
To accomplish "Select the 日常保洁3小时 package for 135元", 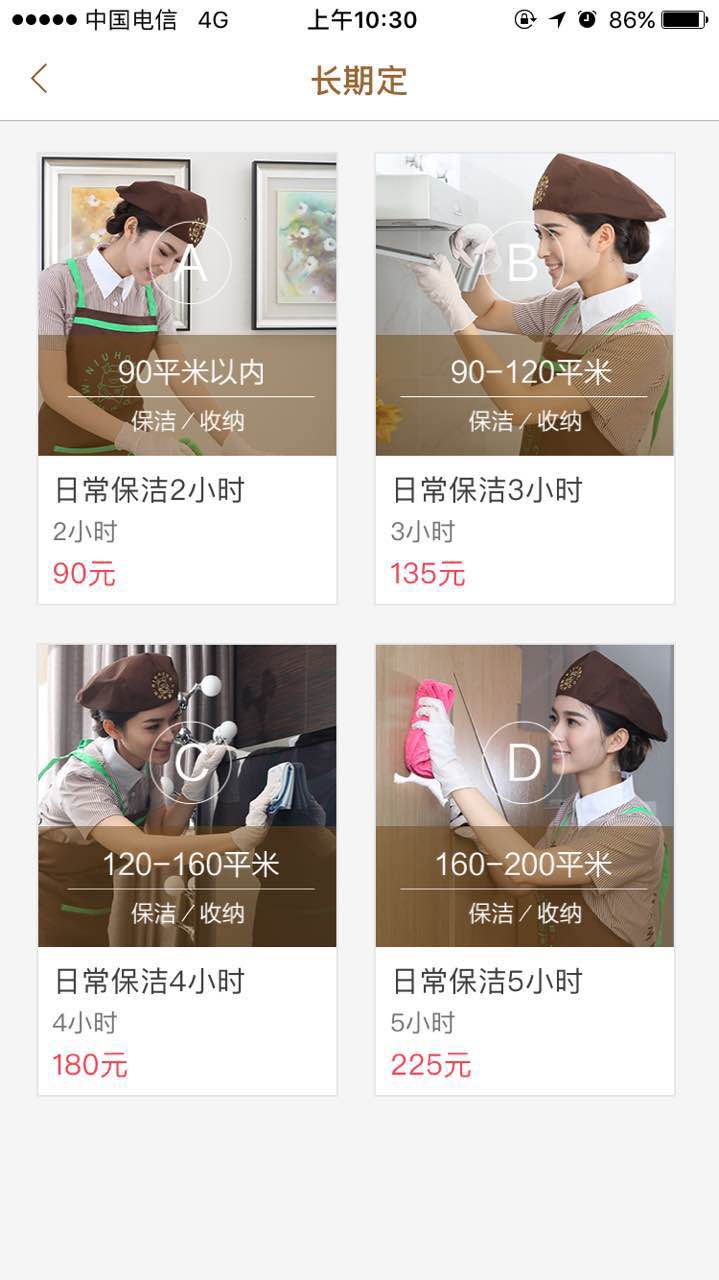I will tap(525, 379).
